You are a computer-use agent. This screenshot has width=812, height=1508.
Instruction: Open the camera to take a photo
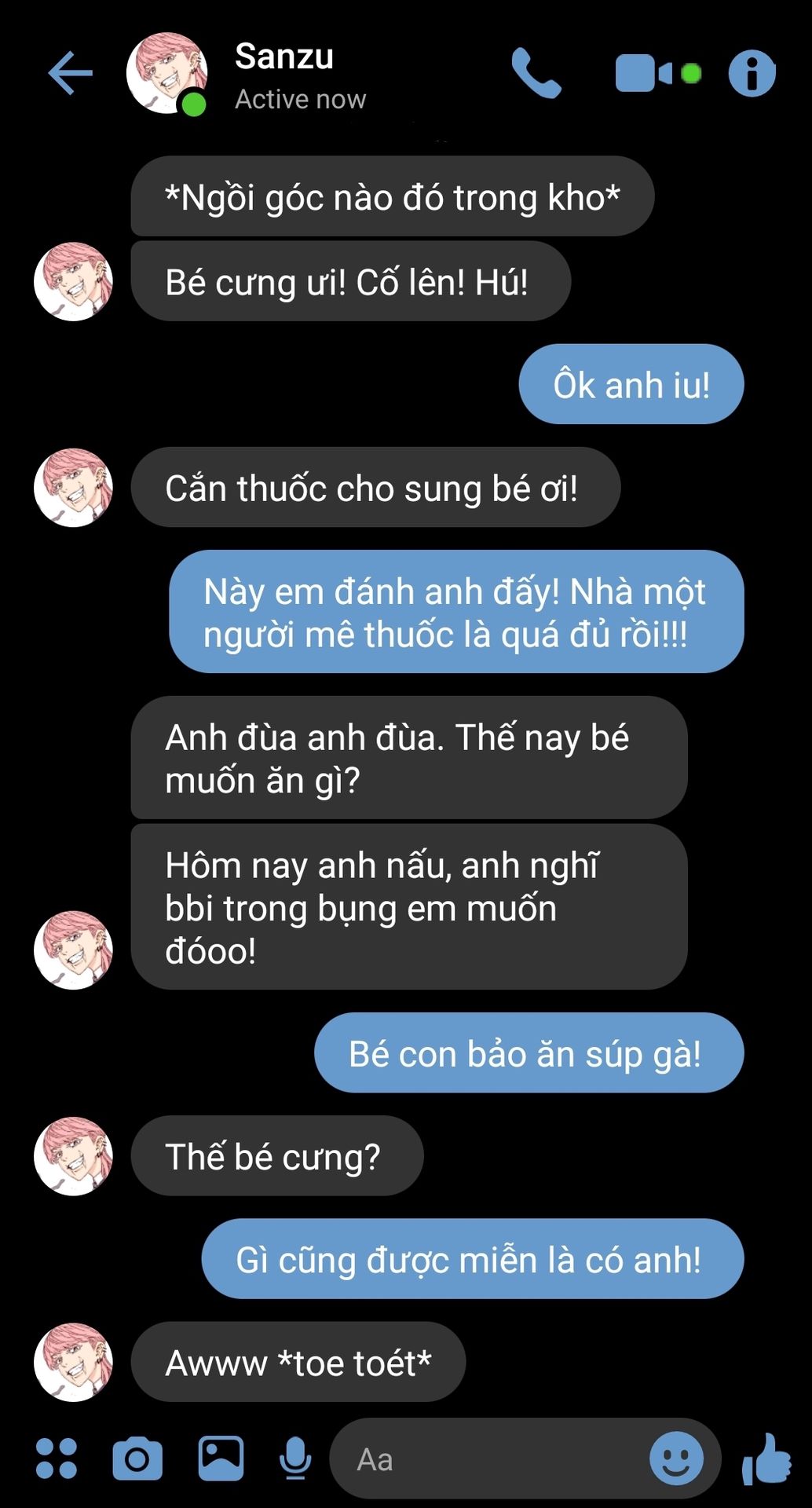pos(137,1459)
